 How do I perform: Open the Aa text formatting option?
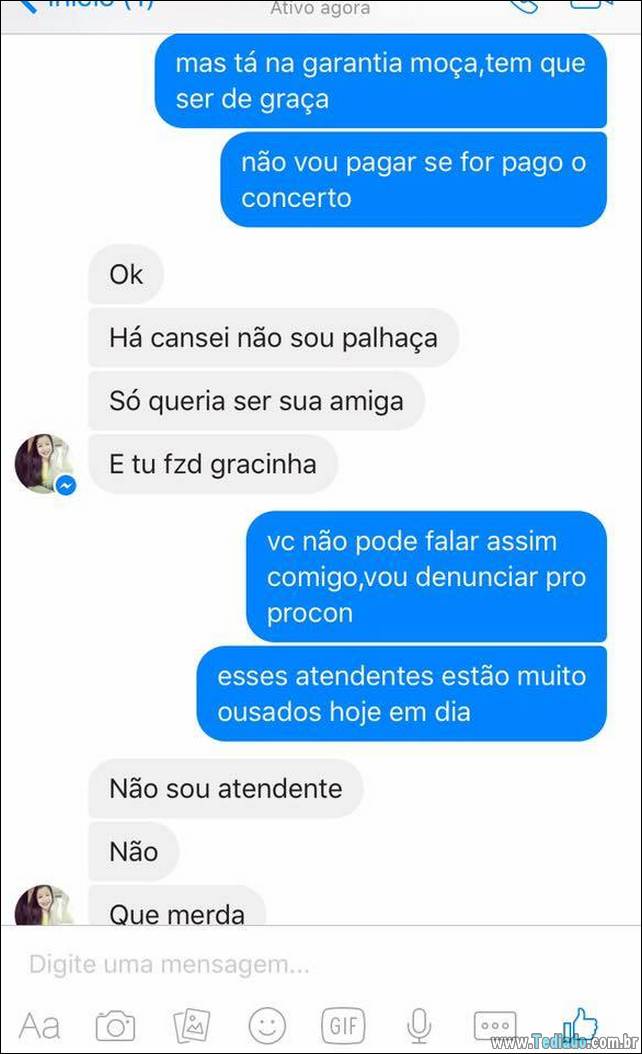tap(39, 1026)
